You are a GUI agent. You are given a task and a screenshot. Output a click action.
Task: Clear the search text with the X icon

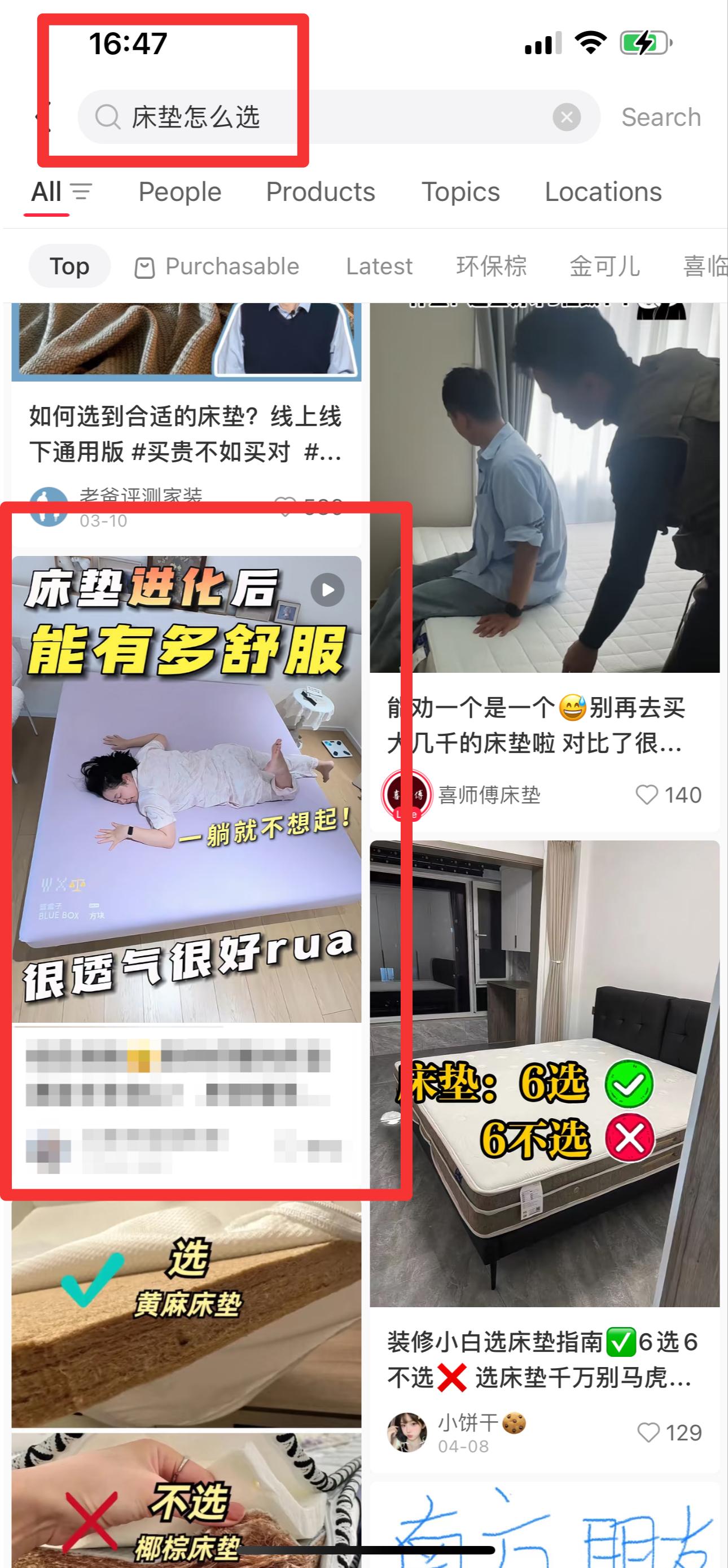pos(566,117)
